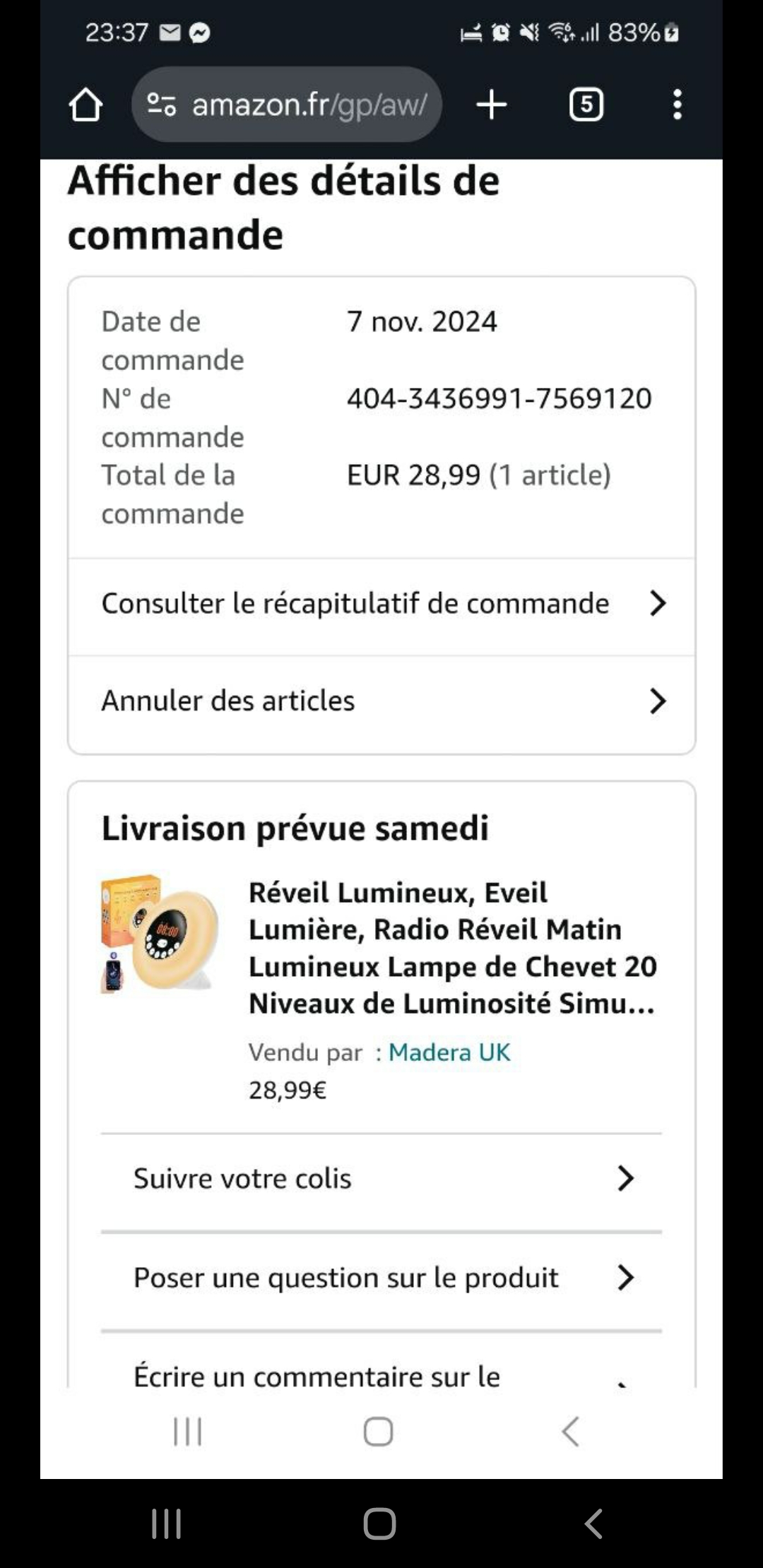Open the tab switcher showing 5 tabs
Image resolution: width=763 pixels, height=1568 pixels.
(586, 105)
